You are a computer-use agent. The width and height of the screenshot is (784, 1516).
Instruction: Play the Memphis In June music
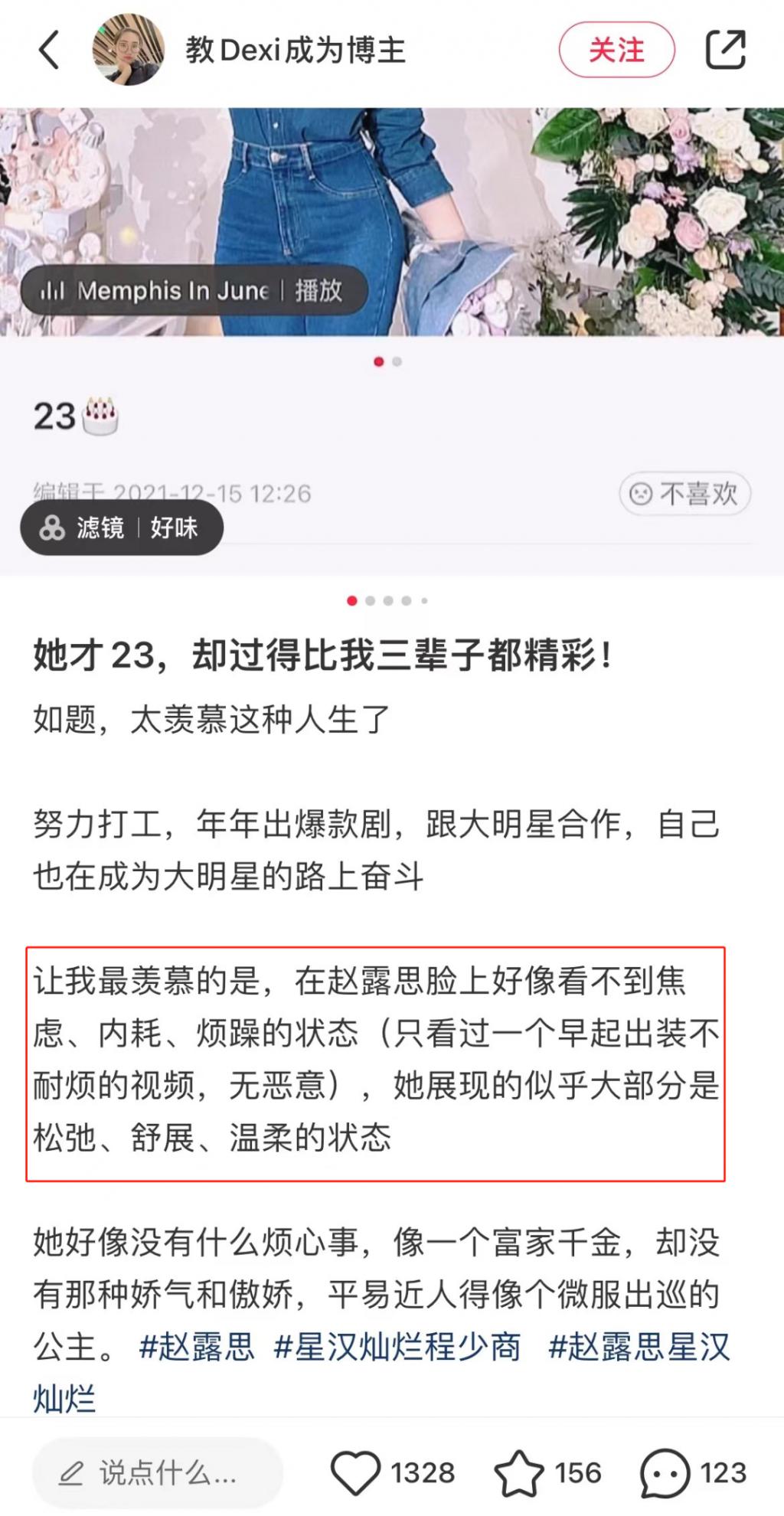pos(194,290)
